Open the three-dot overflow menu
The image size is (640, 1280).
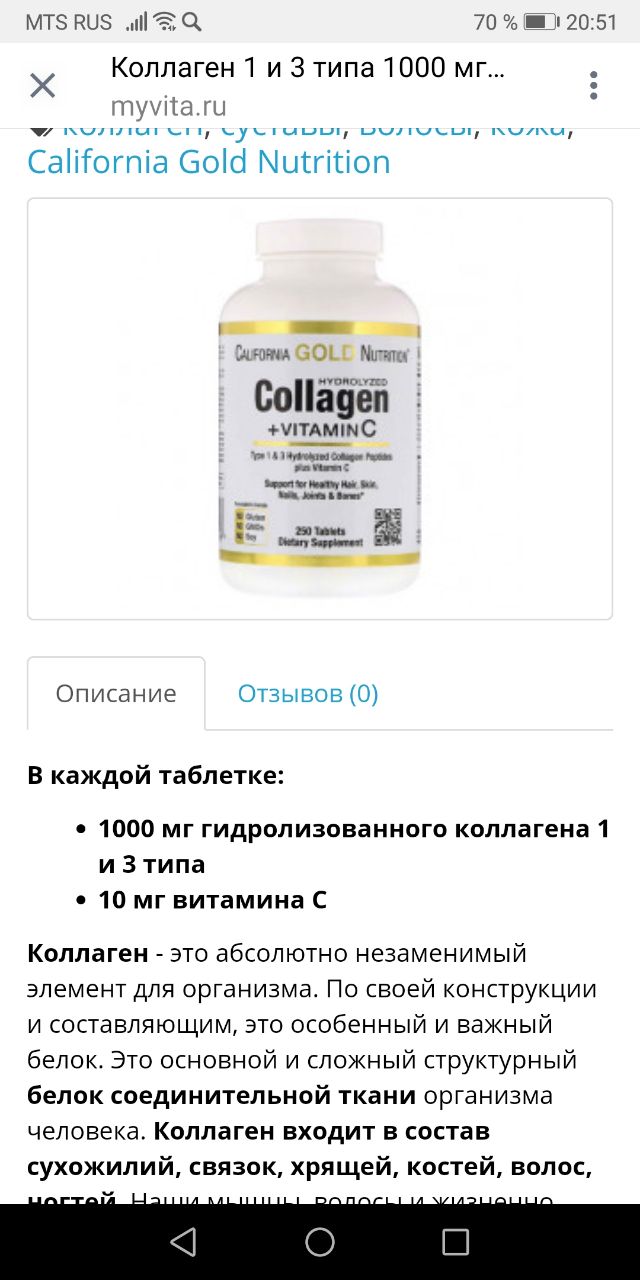pyautogui.click(x=593, y=85)
